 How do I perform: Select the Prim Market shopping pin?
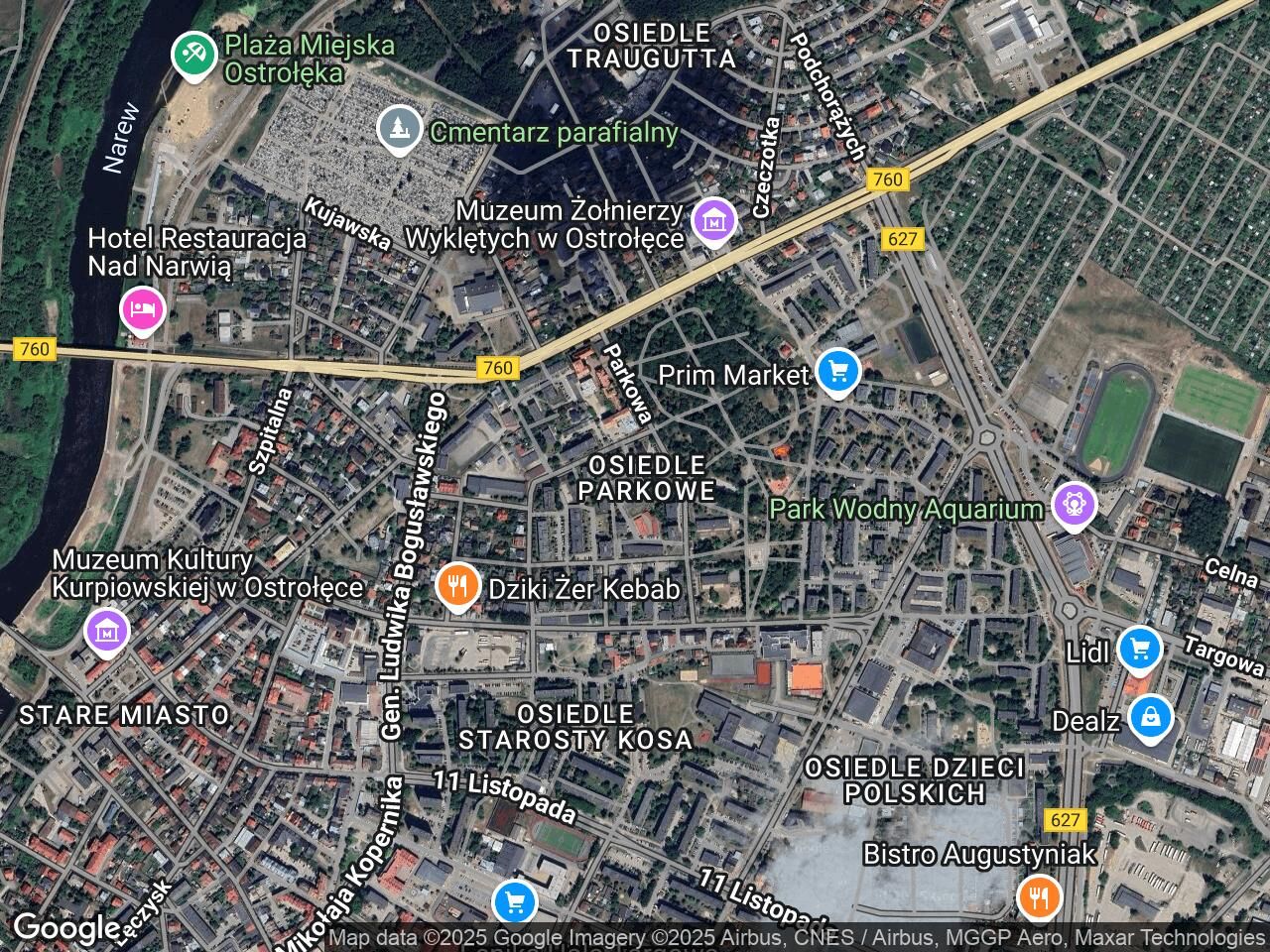838,372
